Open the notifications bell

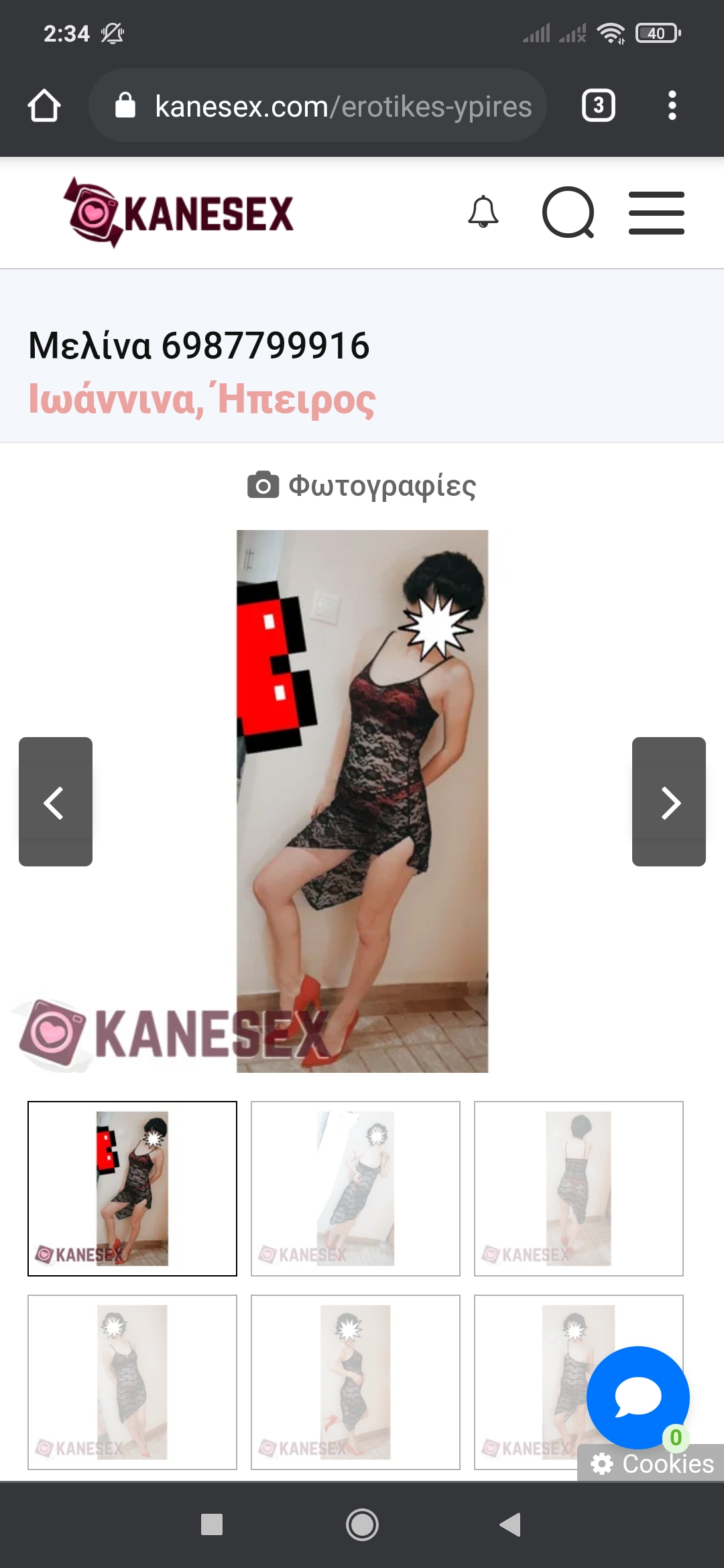coord(483,213)
